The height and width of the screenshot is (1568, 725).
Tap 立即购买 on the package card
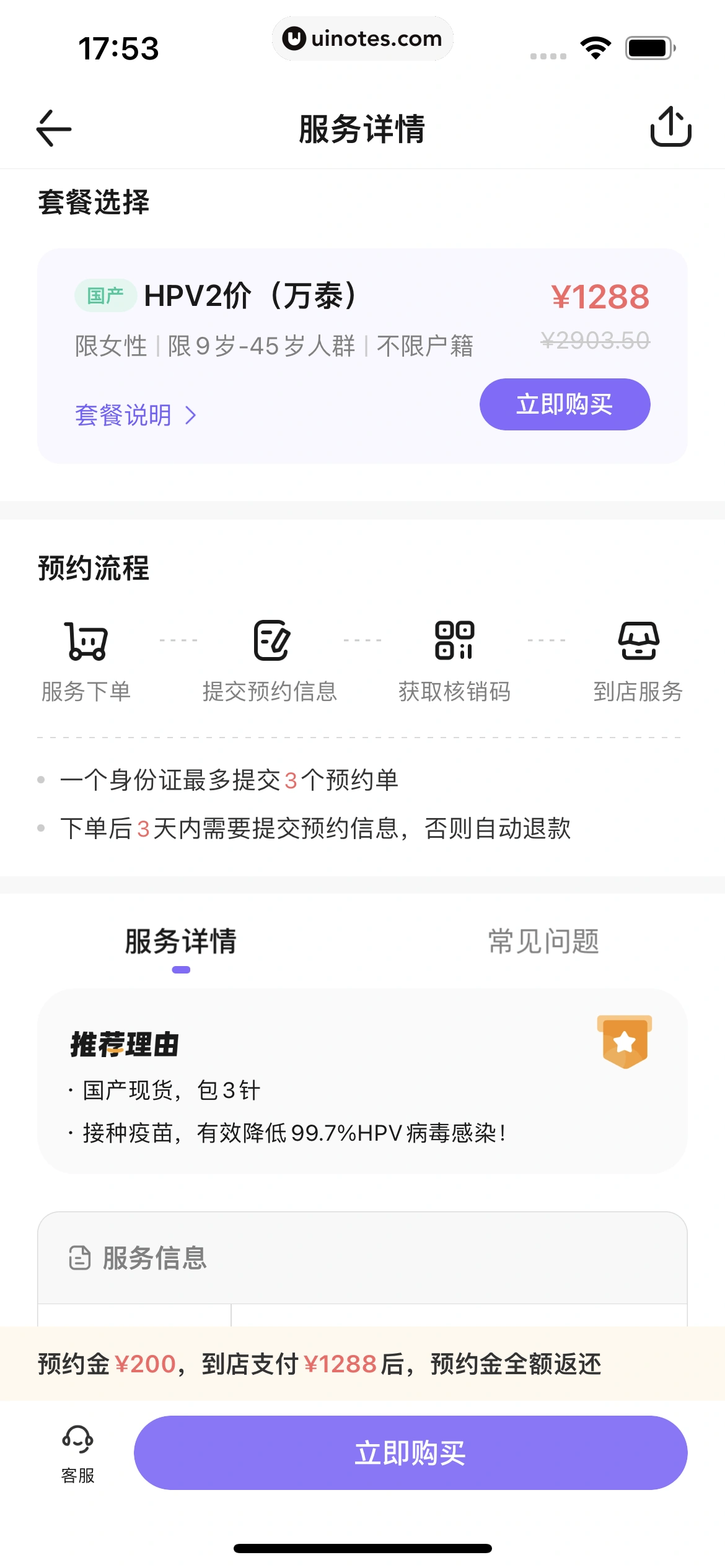pos(565,404)
